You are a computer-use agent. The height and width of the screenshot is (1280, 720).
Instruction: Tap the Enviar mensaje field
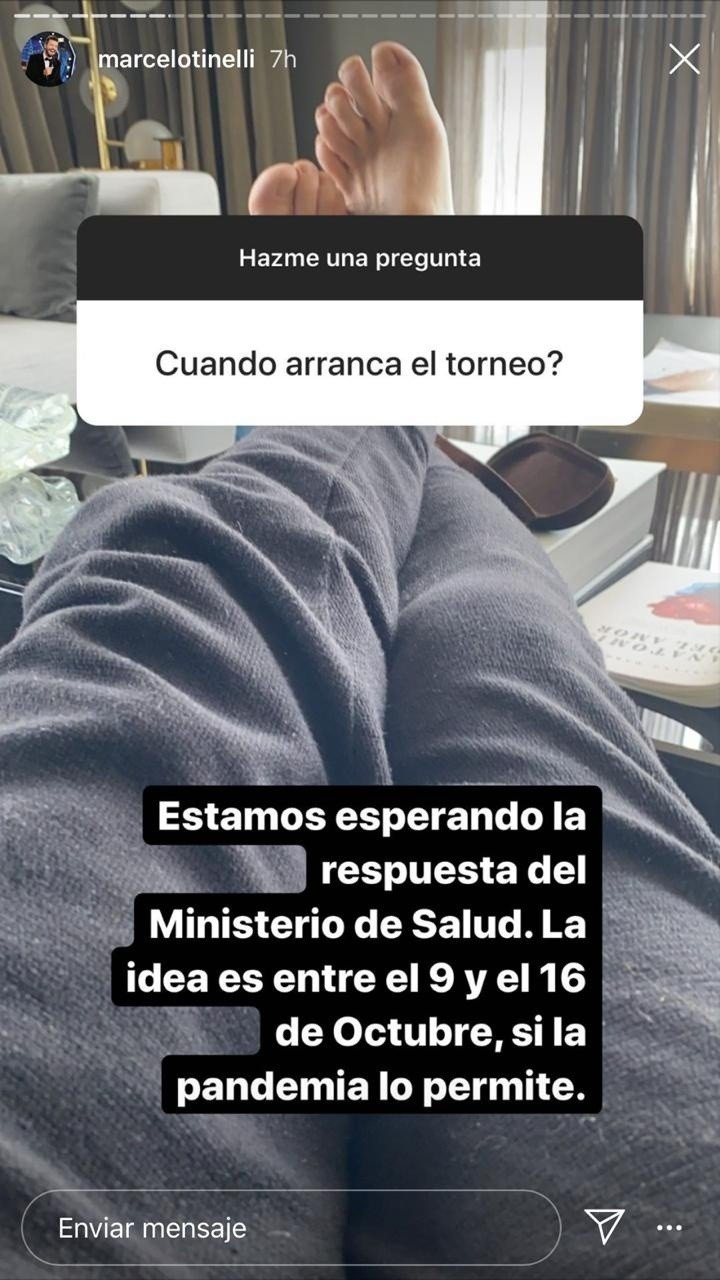290,1227
